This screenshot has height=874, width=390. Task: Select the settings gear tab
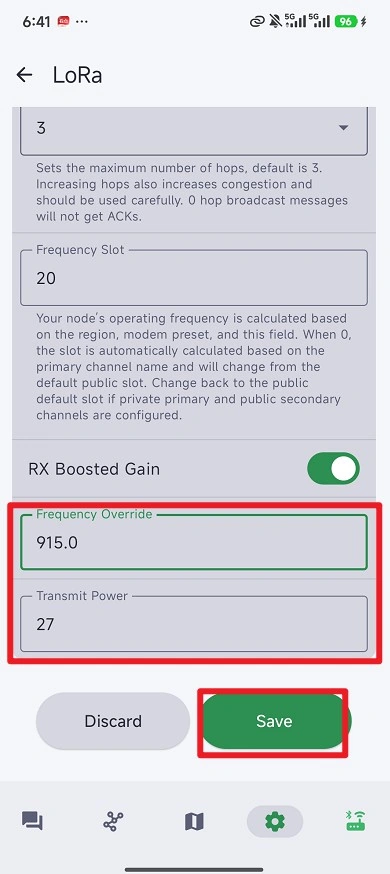point(275,821)
